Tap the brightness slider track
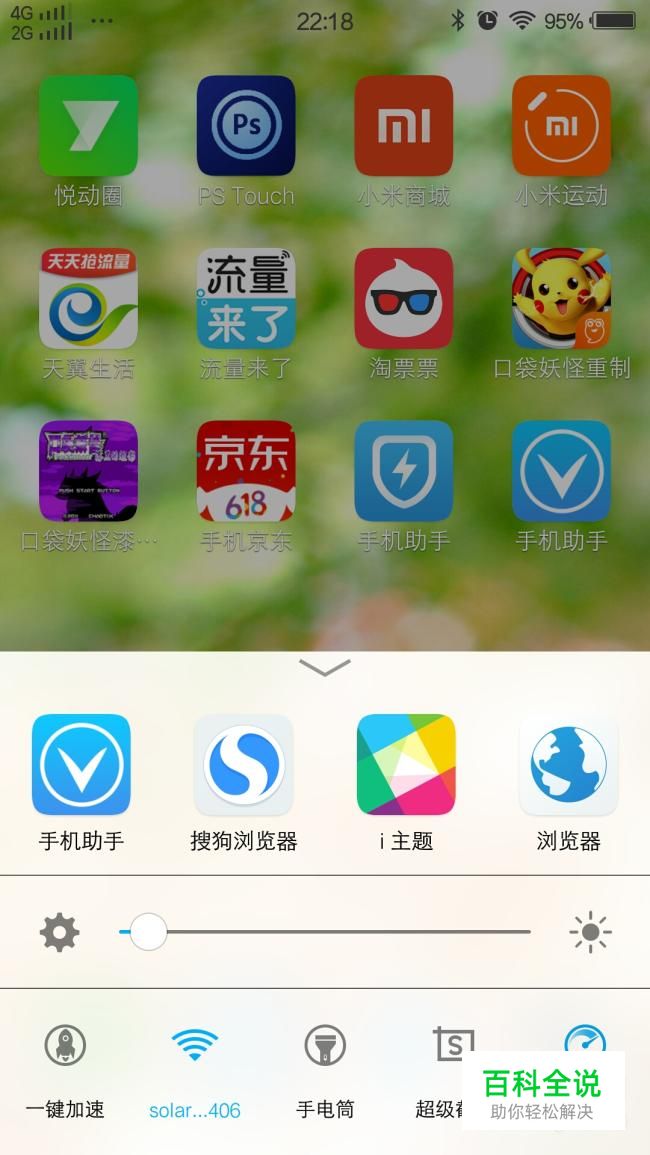The height and width of the screenshot is (1155, 650). tap(340, 932)
